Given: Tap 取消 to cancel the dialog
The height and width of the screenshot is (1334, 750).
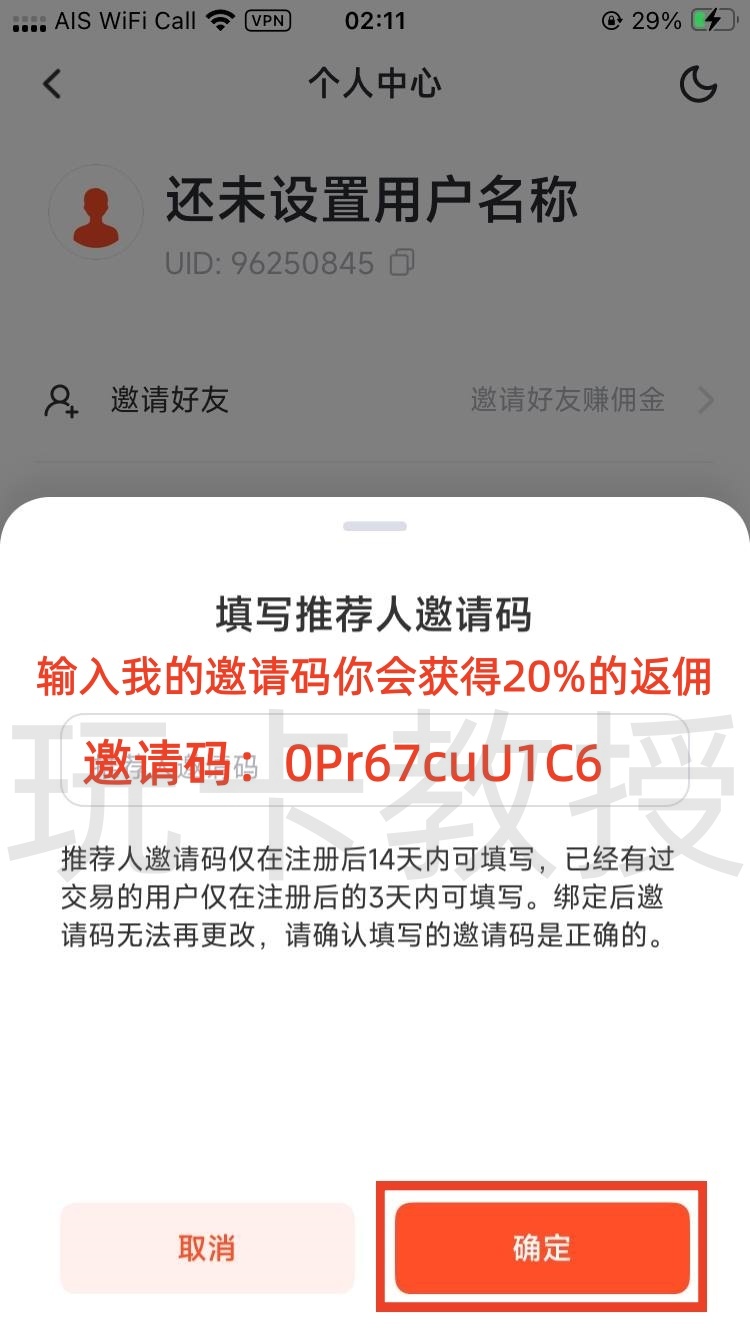Looking at the screenshot, I should [x=207, y=1247].
